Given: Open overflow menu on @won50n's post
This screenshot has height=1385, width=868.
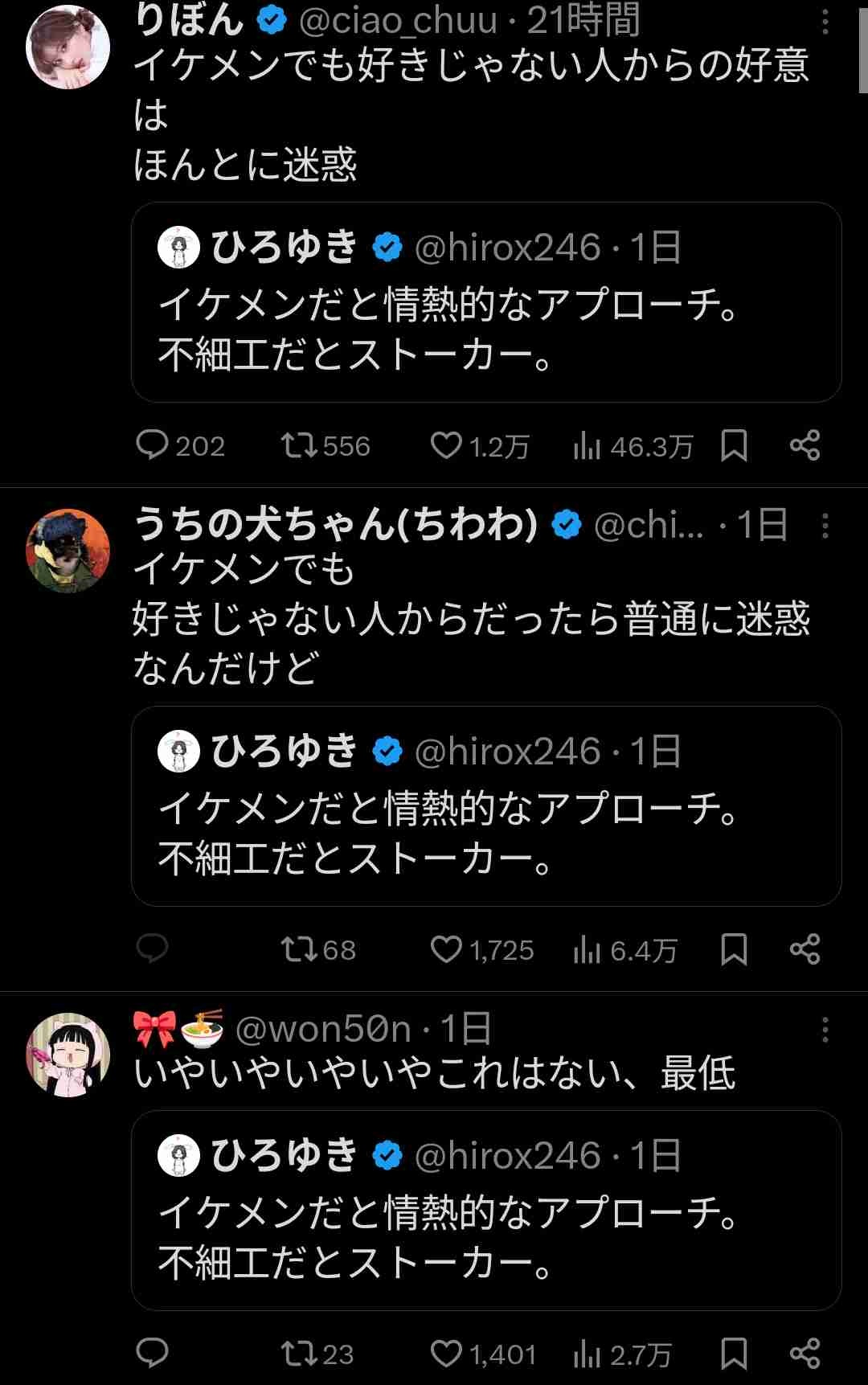Looking at the screenshot, I should (825, 1030).
